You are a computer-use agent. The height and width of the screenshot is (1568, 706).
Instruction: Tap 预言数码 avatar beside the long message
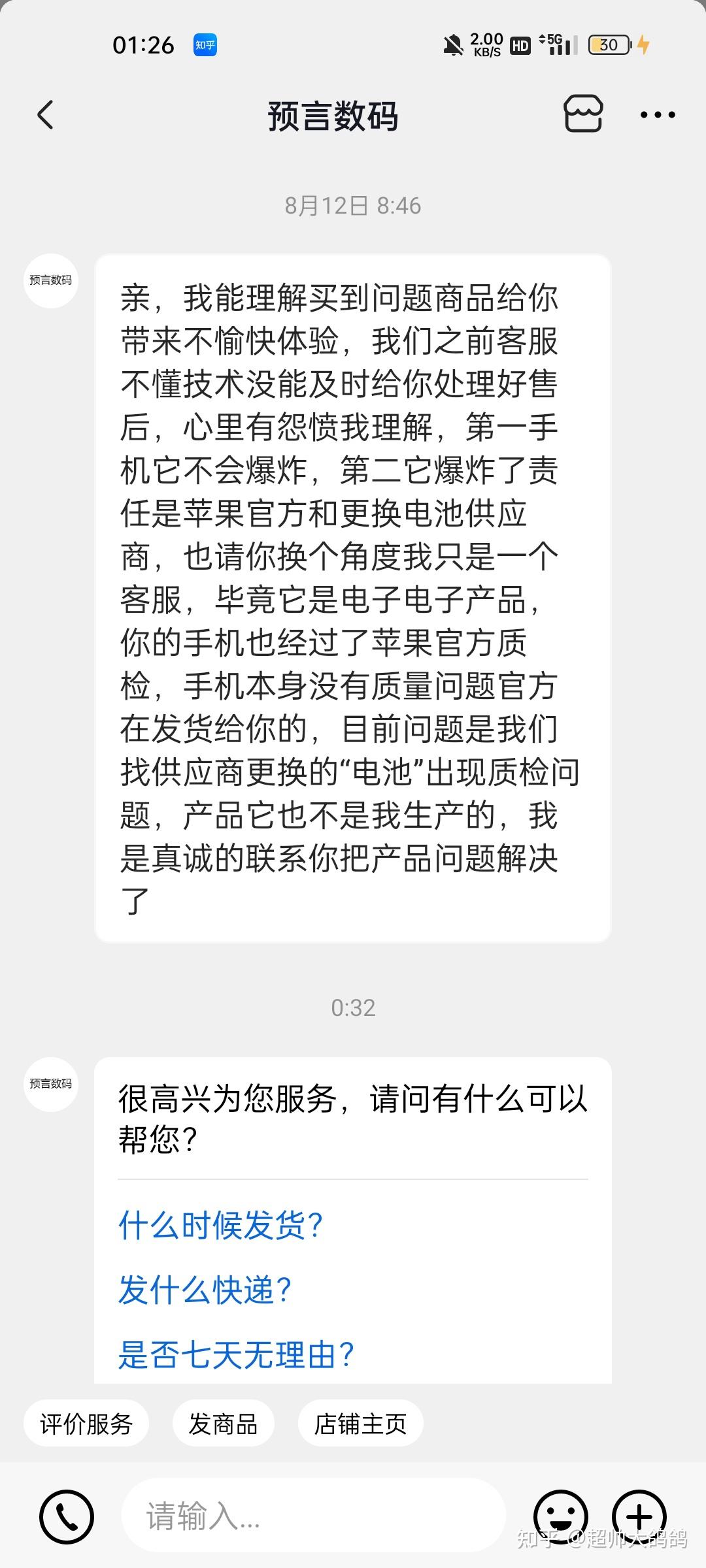51,280
